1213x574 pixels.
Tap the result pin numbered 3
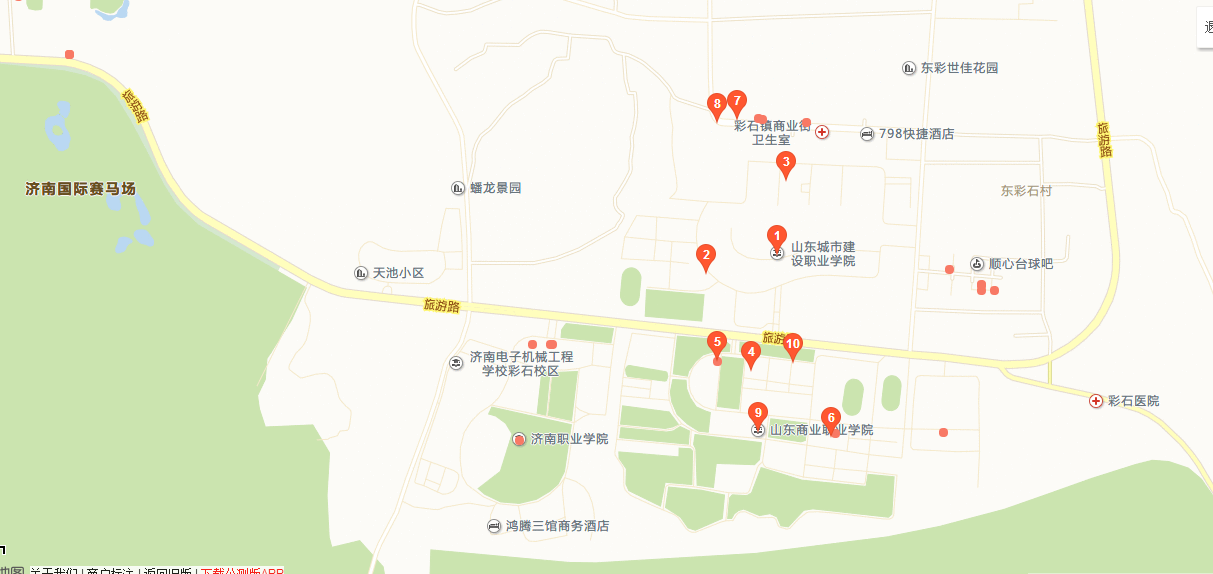[x=786, y=163]
